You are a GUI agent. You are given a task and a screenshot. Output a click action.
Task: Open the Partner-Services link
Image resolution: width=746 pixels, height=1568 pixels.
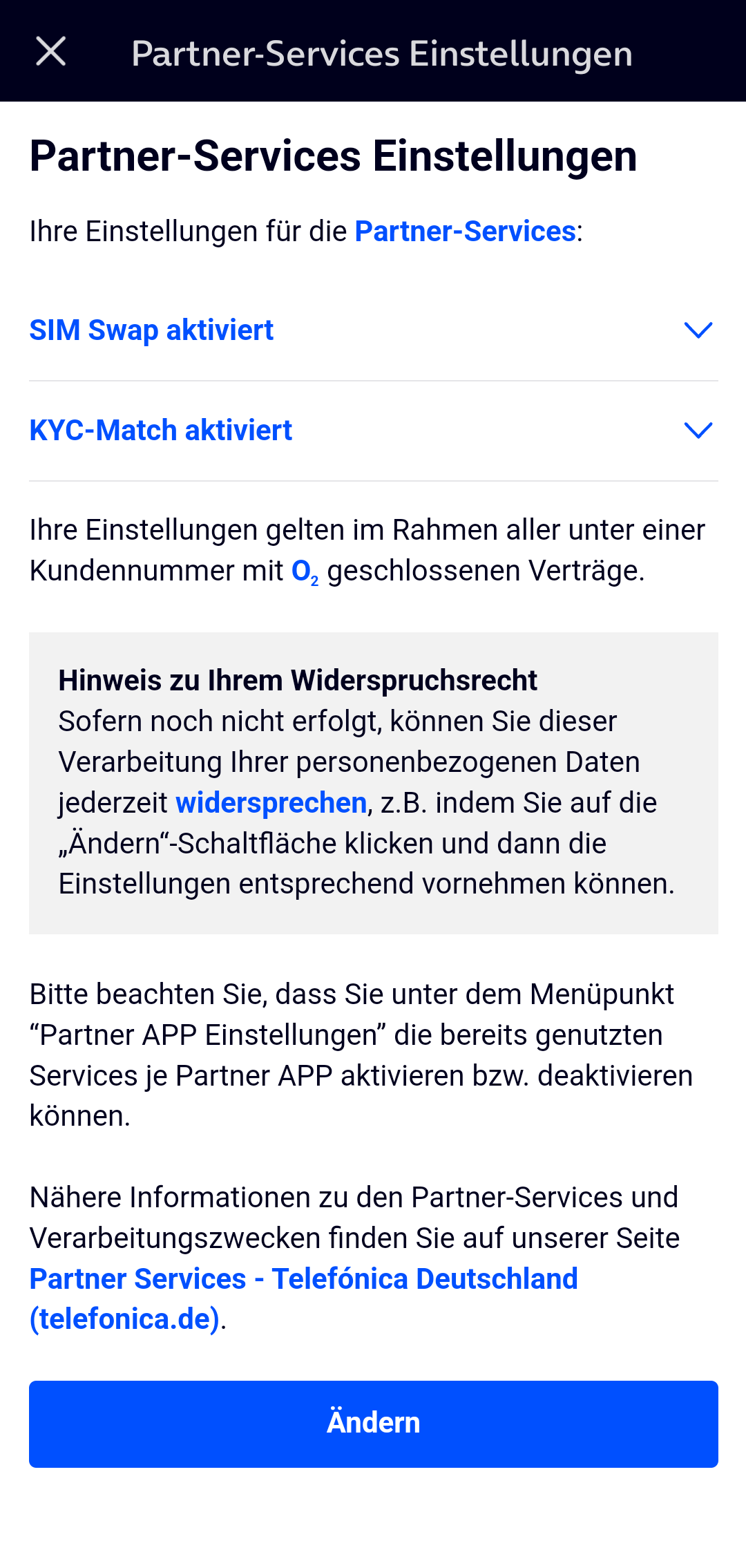[465, 232]
